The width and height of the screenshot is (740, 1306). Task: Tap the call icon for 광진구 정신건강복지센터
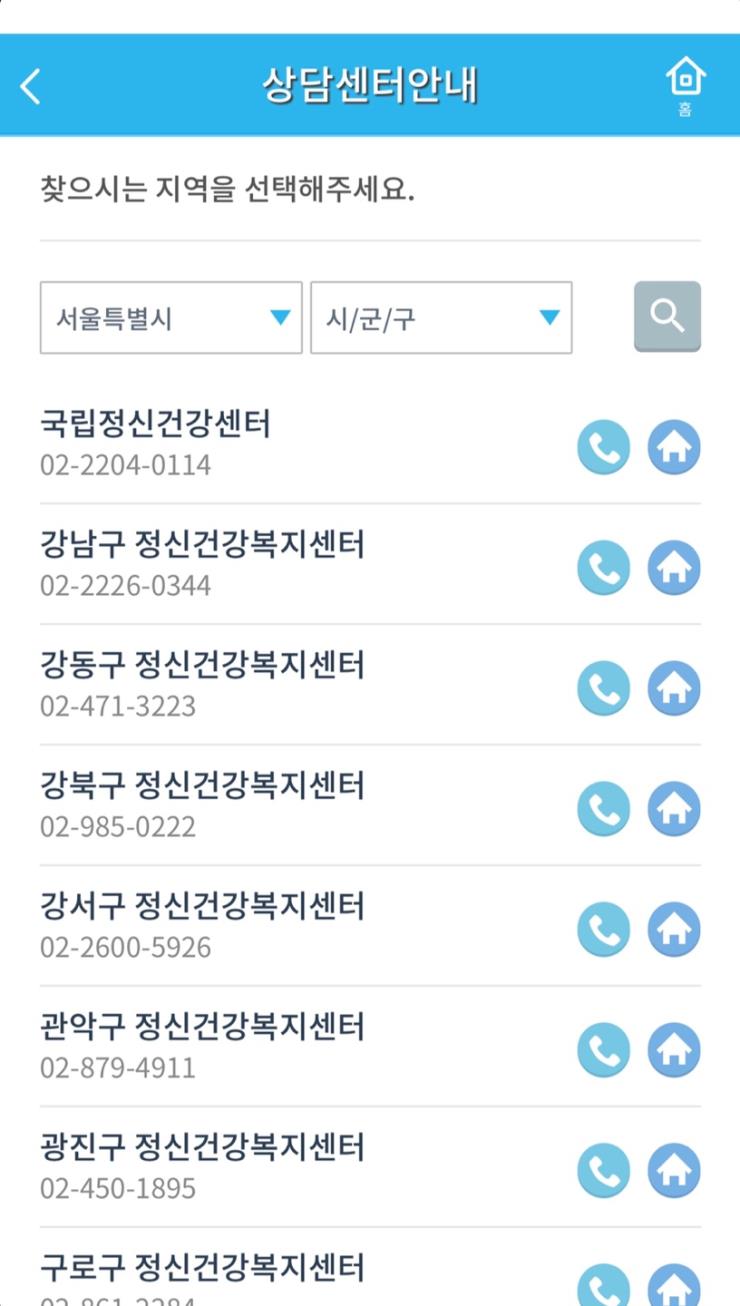(x=603, y=1170)
